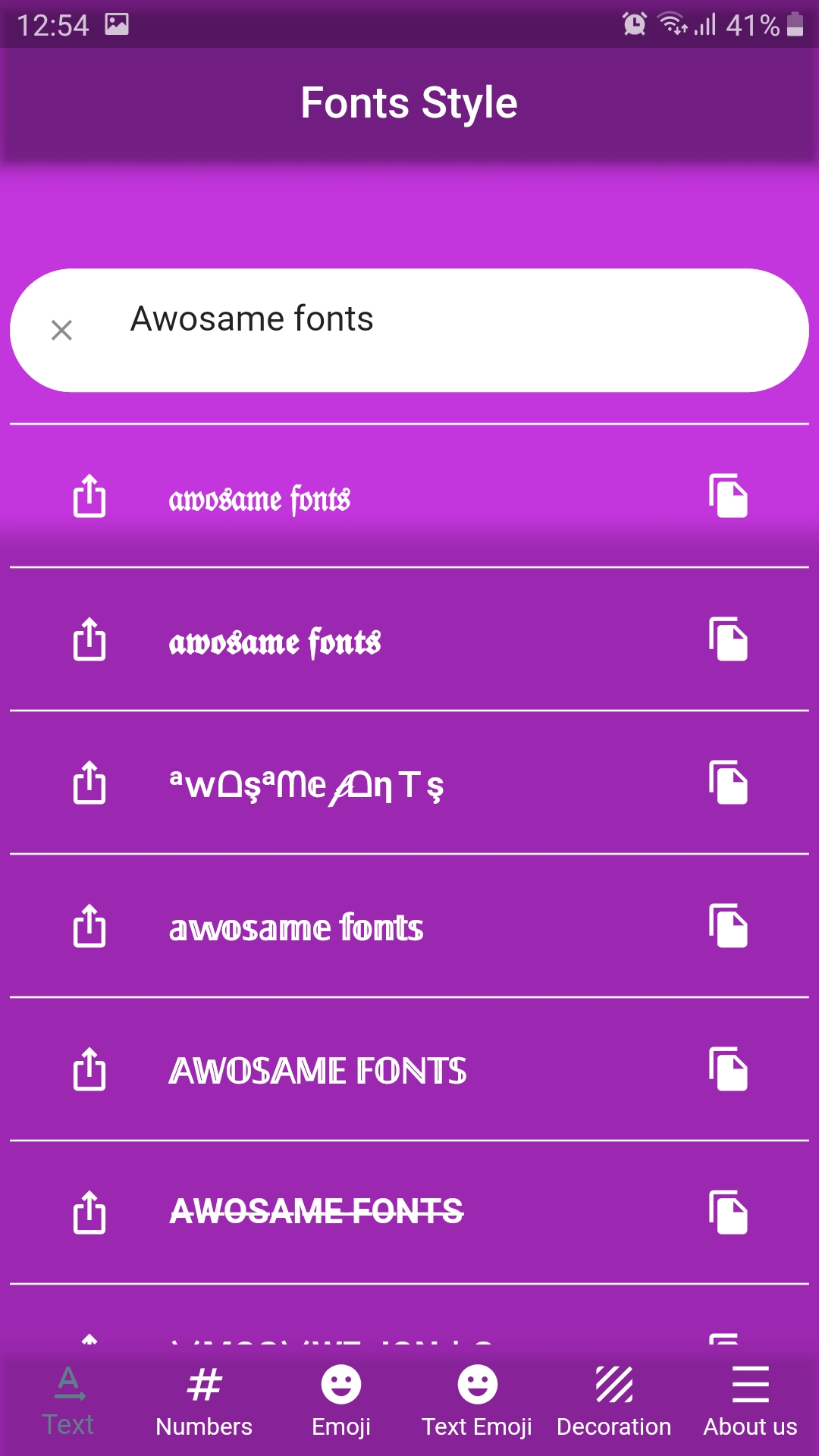
Task: Switch to the Text Emoji tab
Action: [478, 1399]
